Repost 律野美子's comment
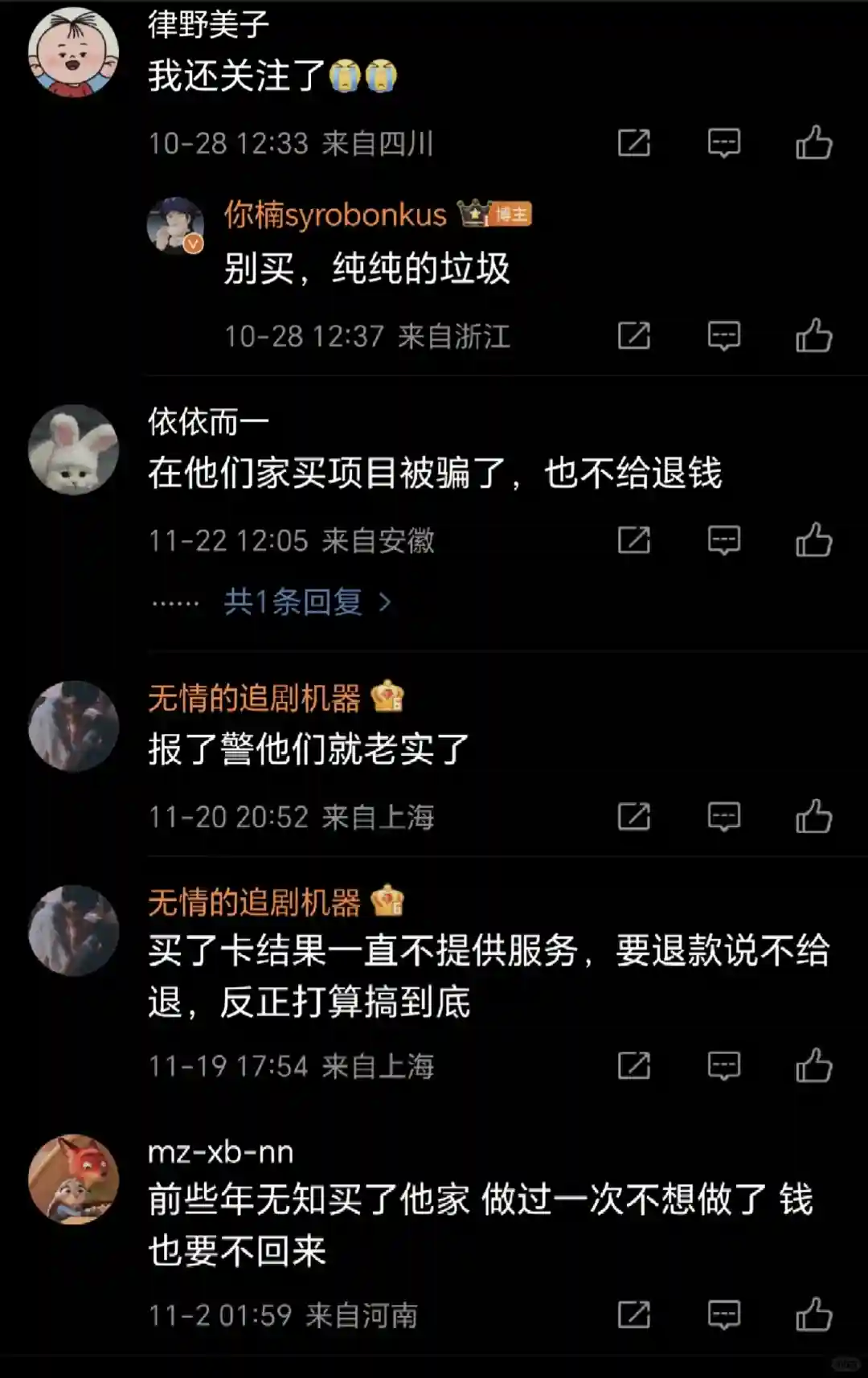This screenshot has width=868, height=1378. pyautogui.click(x=633, y=144)
